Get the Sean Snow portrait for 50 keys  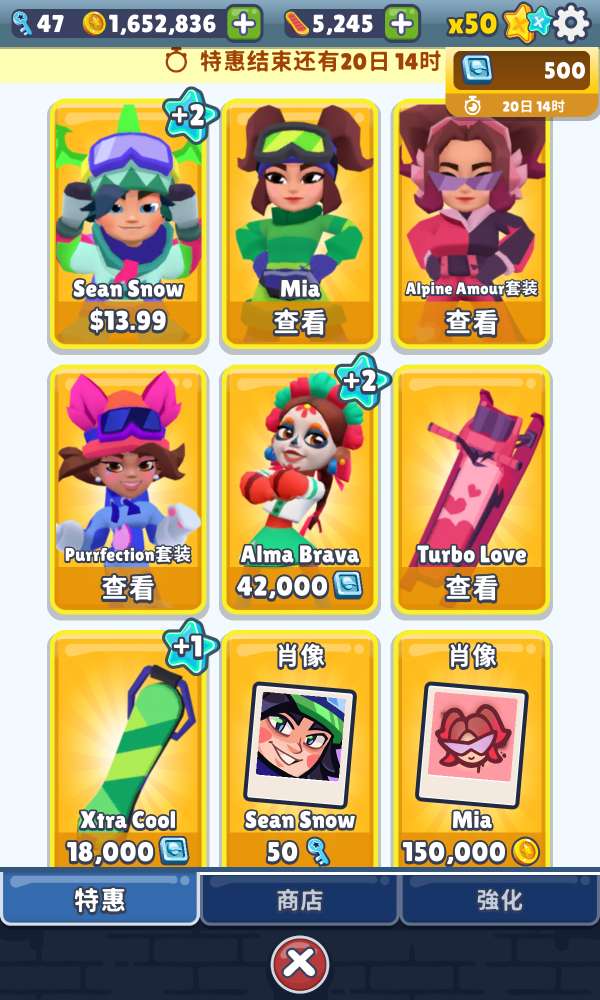point(300,750)
